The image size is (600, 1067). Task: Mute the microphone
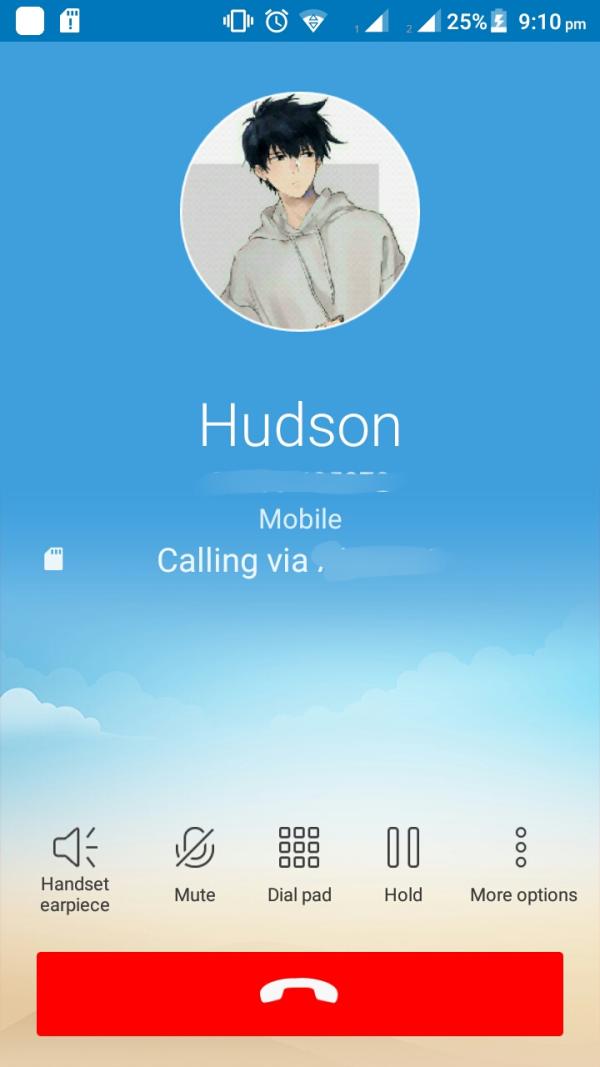195,863
